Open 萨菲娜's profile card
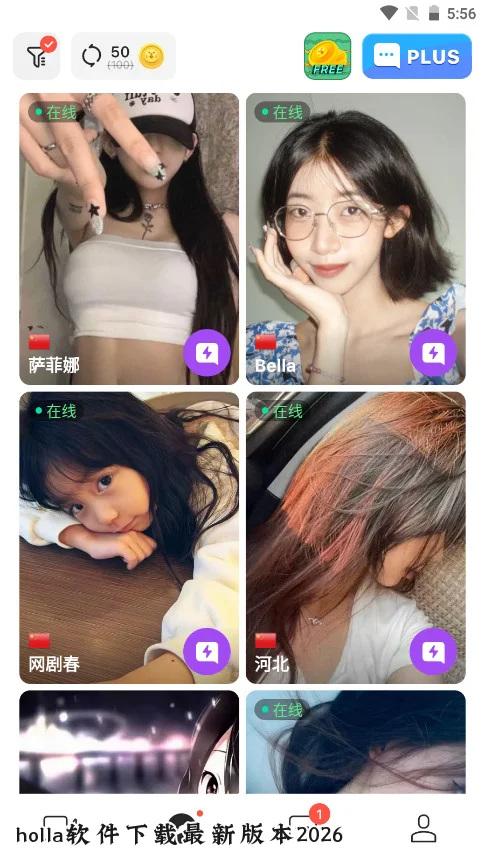The height and width of the screenshot is (863, 485). (x=129, y=238)
